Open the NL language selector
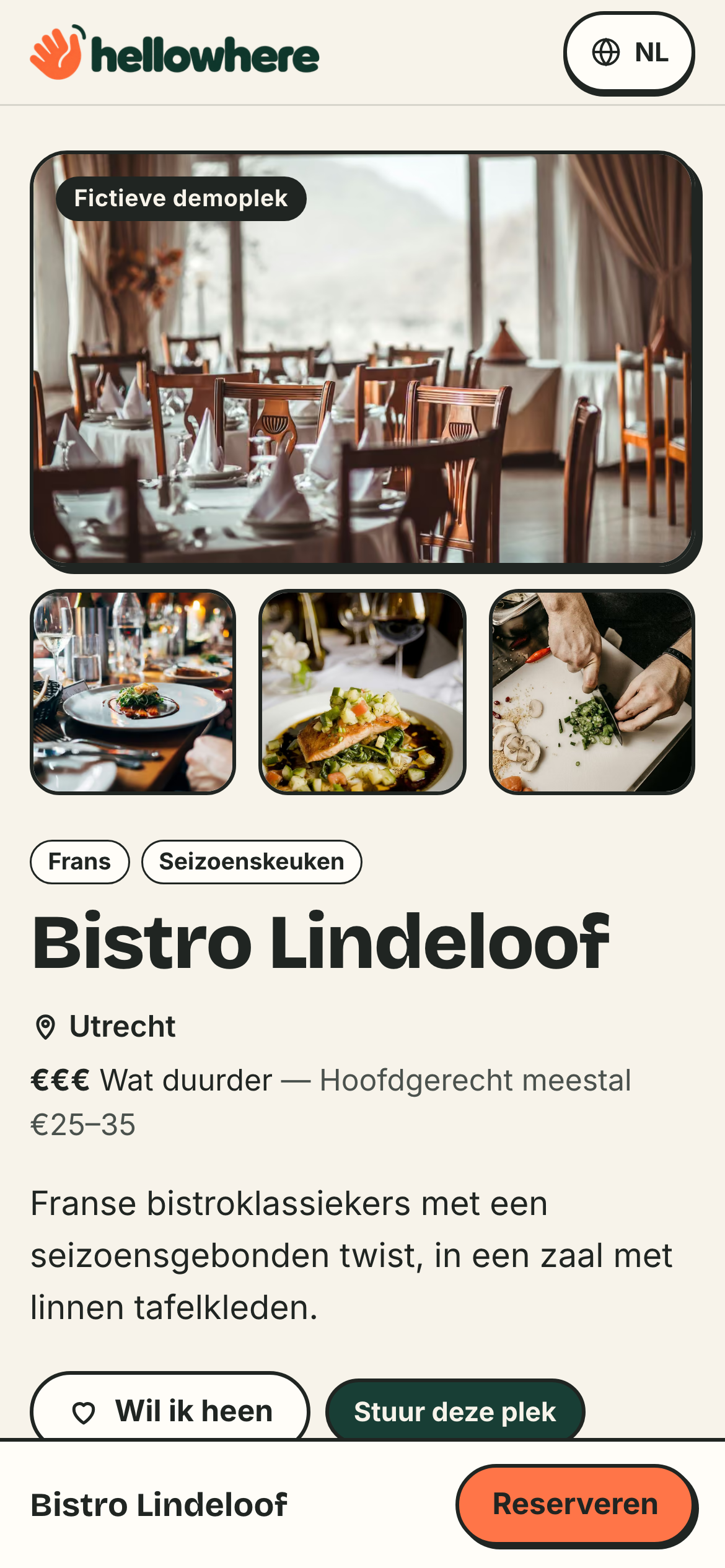The width and height of the screenshot is (725, 1568). tap(629, 53)
